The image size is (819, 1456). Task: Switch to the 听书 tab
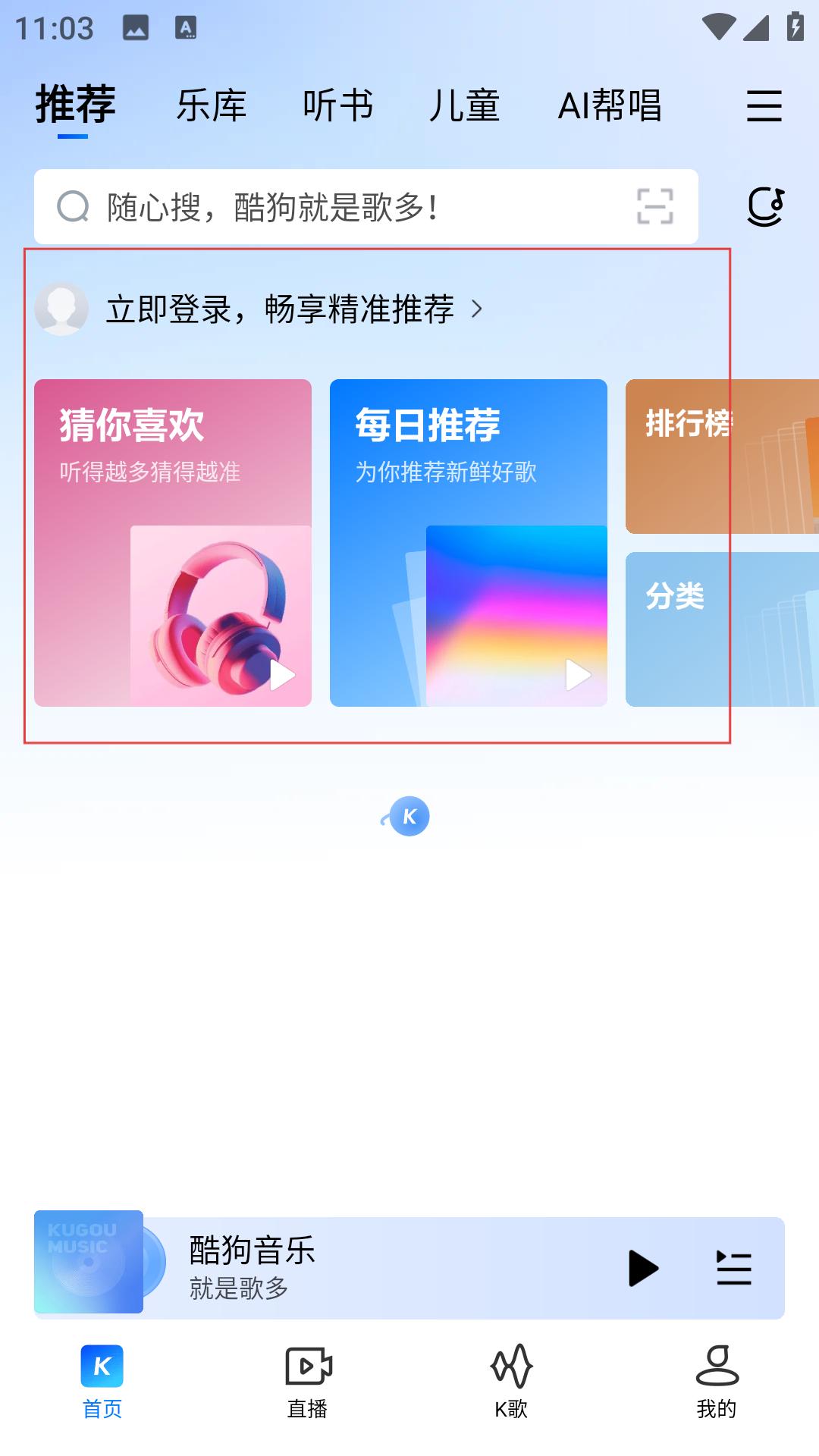tap(337, 105)
